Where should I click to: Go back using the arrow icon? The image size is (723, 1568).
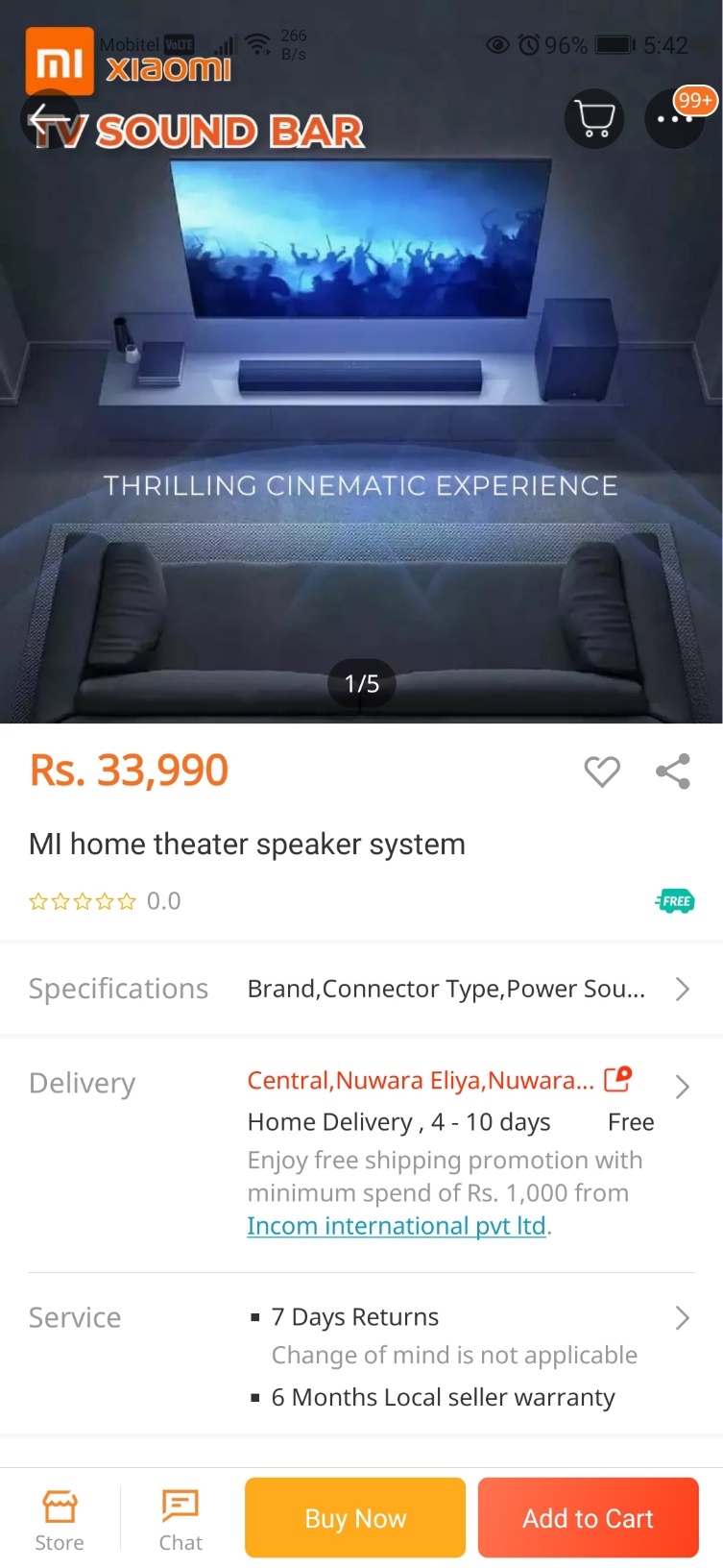(x=49, y=119)
